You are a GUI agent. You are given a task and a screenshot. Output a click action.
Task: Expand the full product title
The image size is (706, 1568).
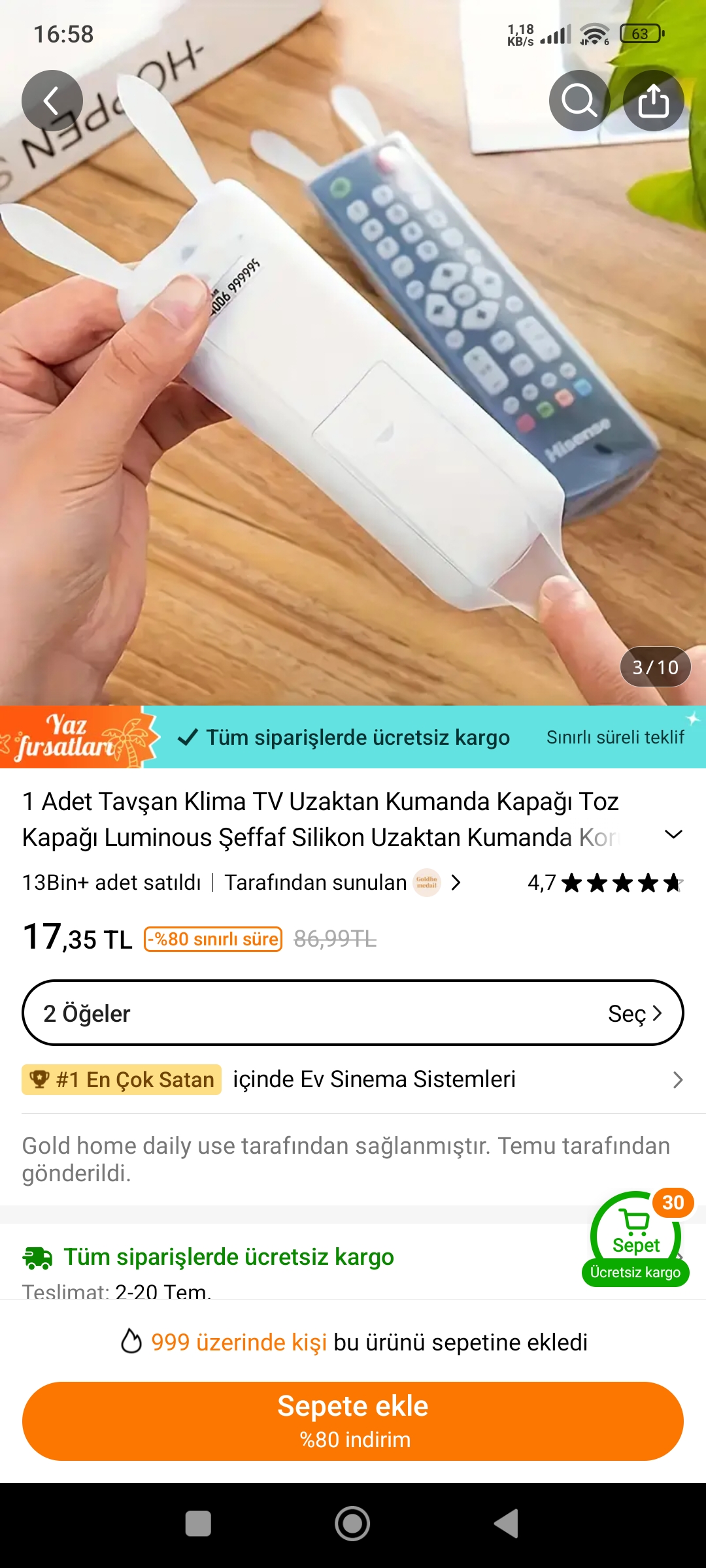673,835
